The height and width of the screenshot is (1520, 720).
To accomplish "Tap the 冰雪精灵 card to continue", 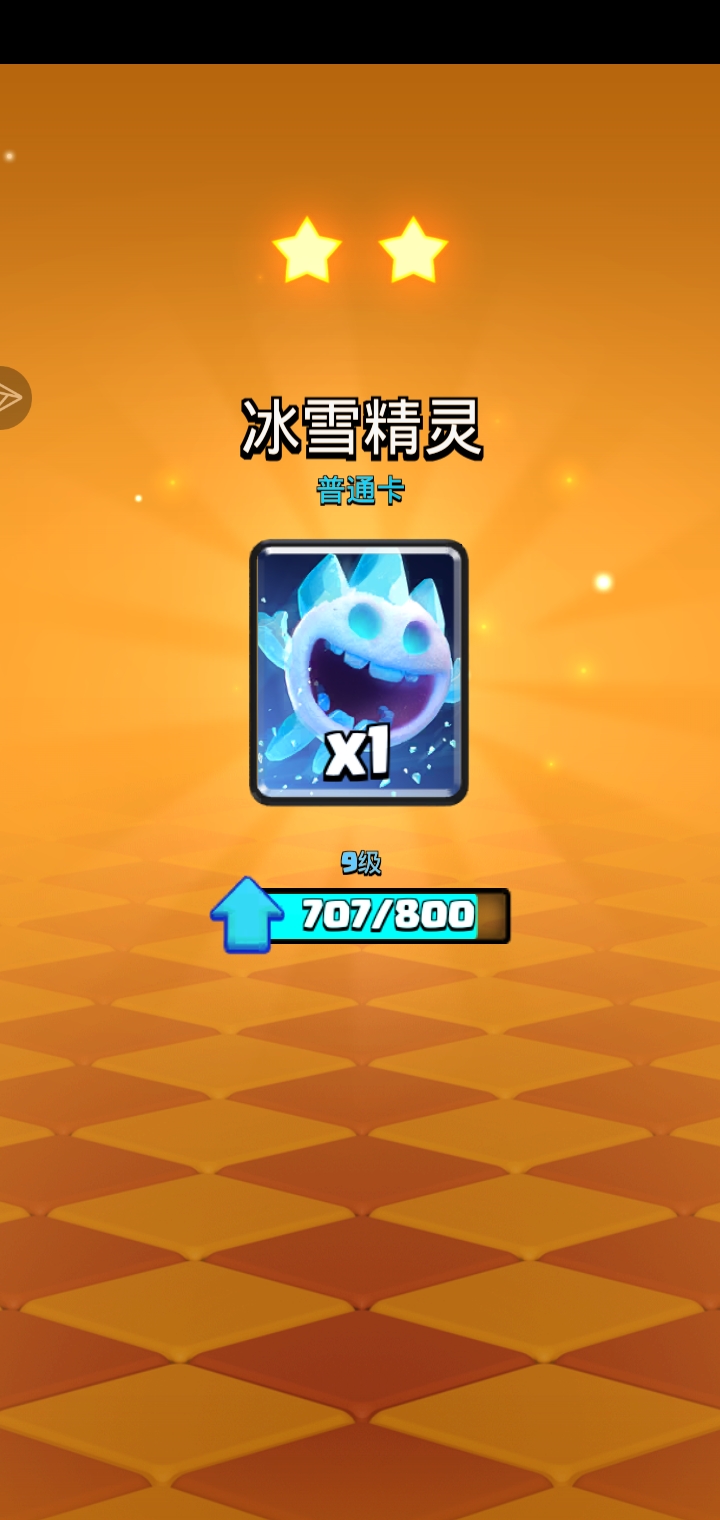I will coord(359,672).
